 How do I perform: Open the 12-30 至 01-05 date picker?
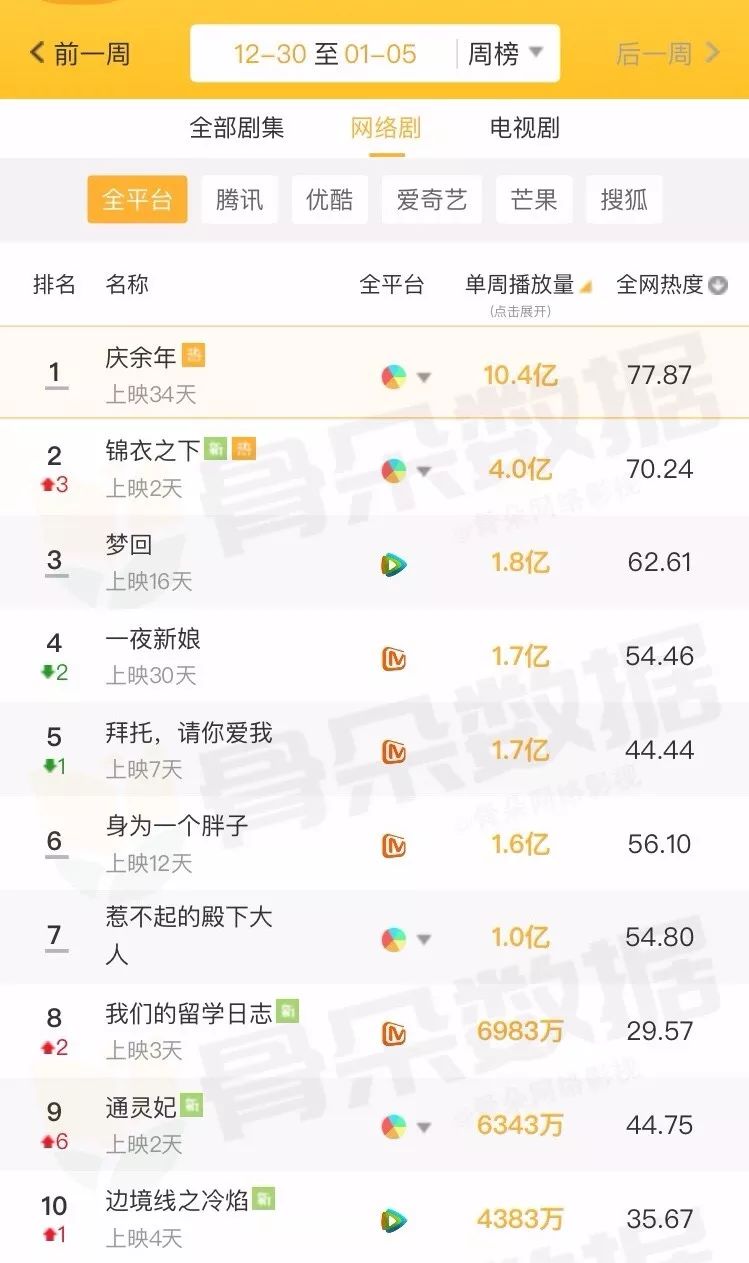pos(325,53)
